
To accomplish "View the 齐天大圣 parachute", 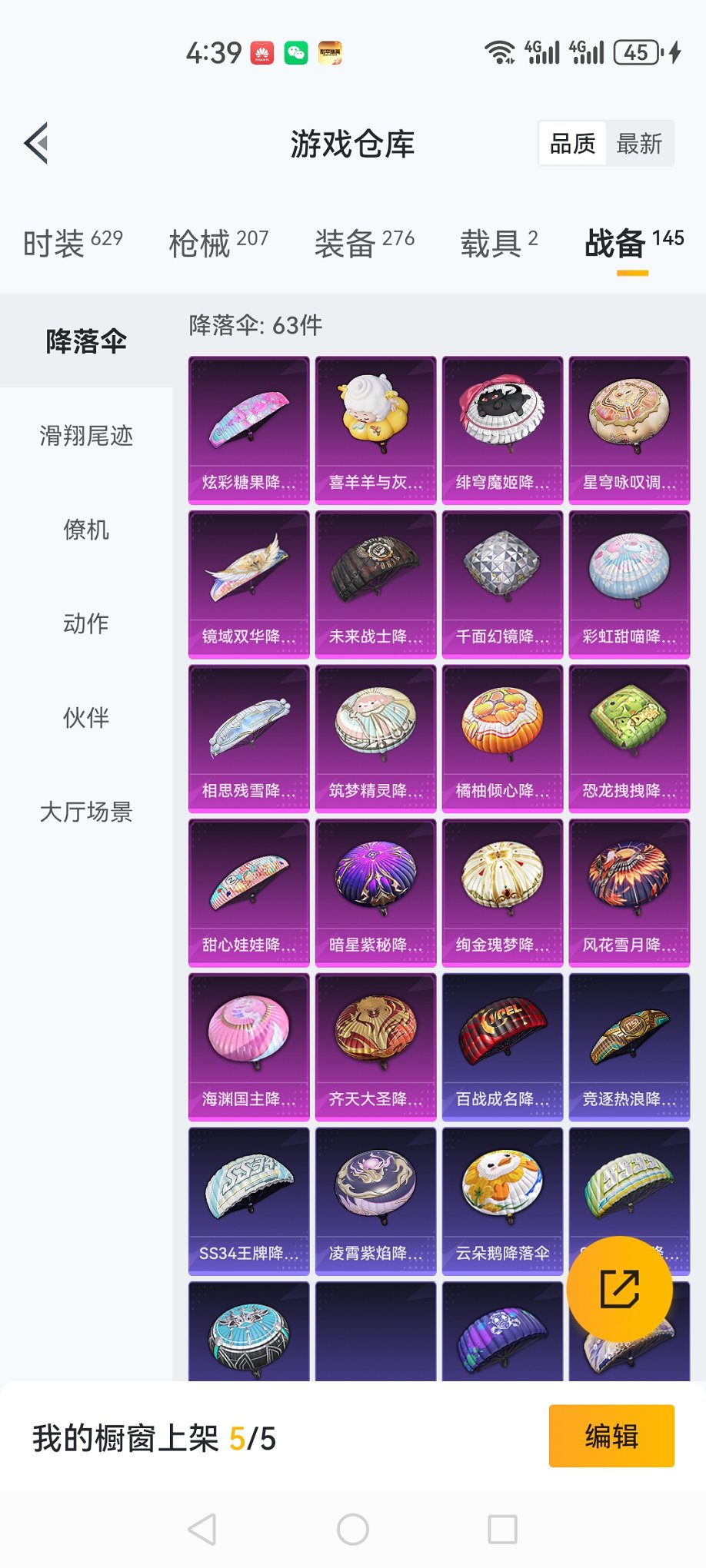I will pyautogui.click(x=375, y=1046).
